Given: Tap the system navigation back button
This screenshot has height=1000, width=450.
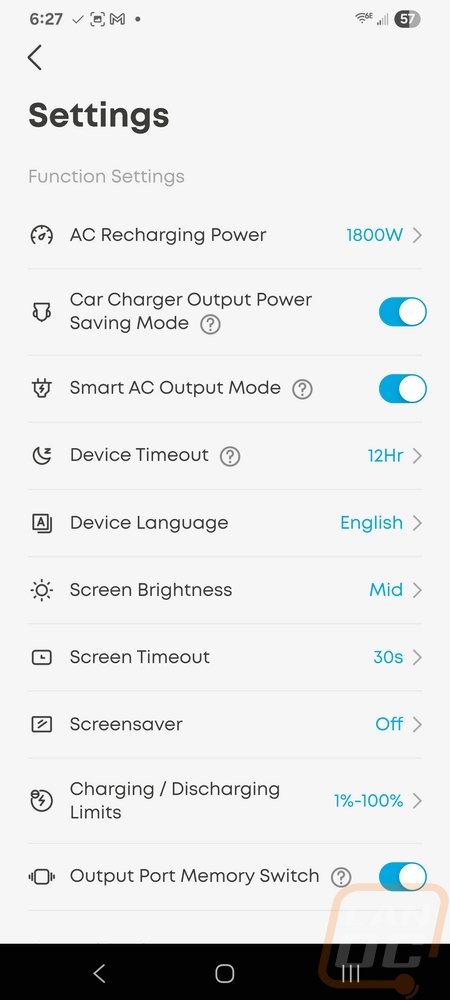Looking at the screenshot, I should [x=99, y=973].
